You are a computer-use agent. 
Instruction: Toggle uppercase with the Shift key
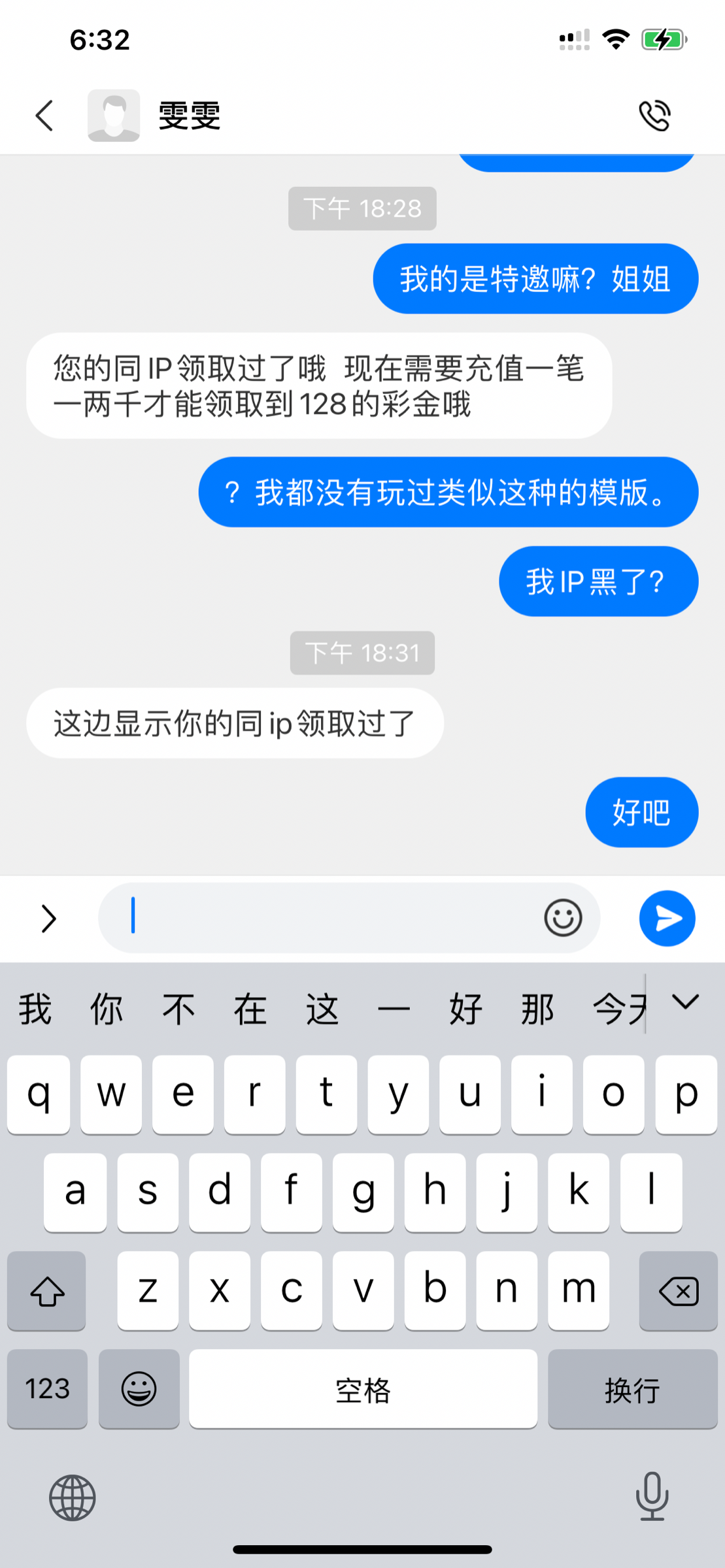point(46,1290)
